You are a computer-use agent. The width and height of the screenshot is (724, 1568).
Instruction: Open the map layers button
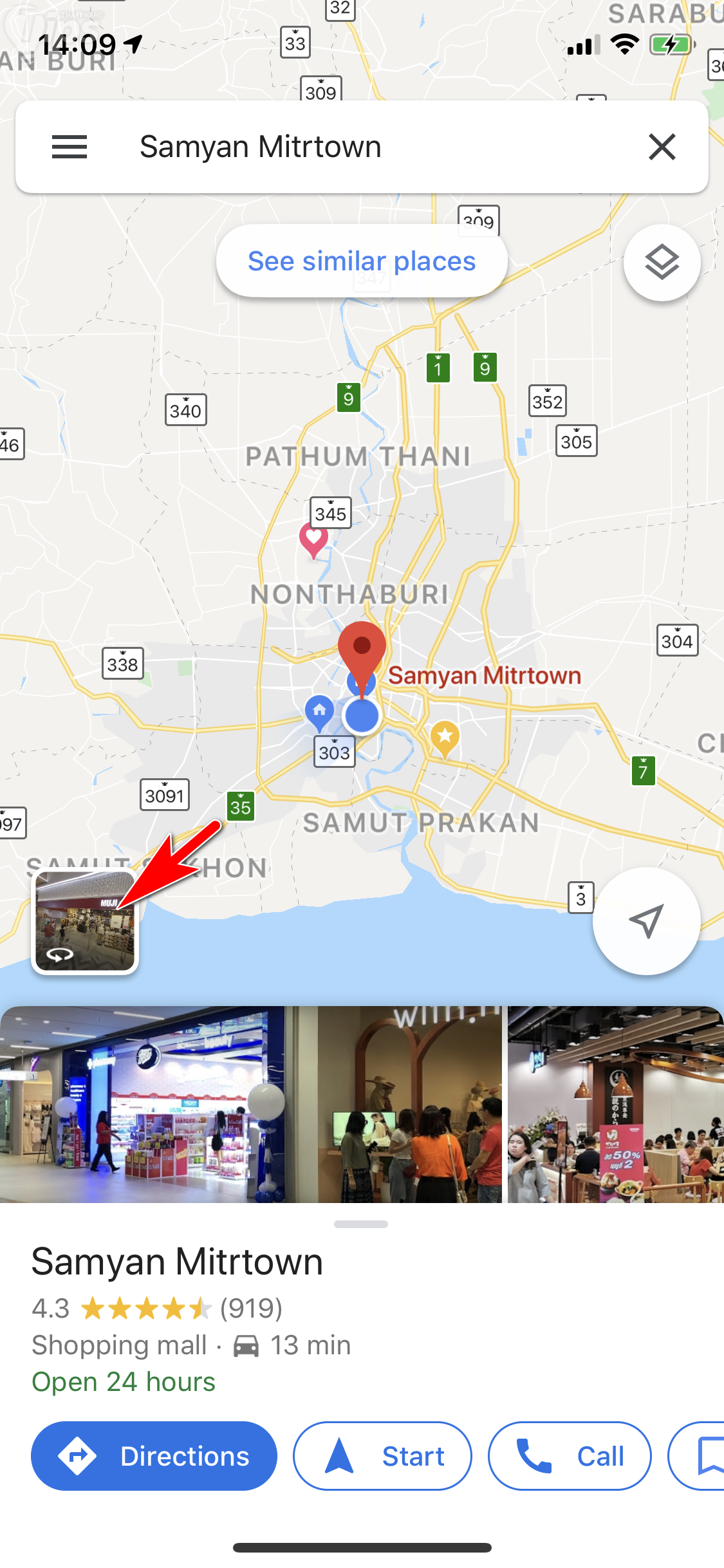(662, 263)
